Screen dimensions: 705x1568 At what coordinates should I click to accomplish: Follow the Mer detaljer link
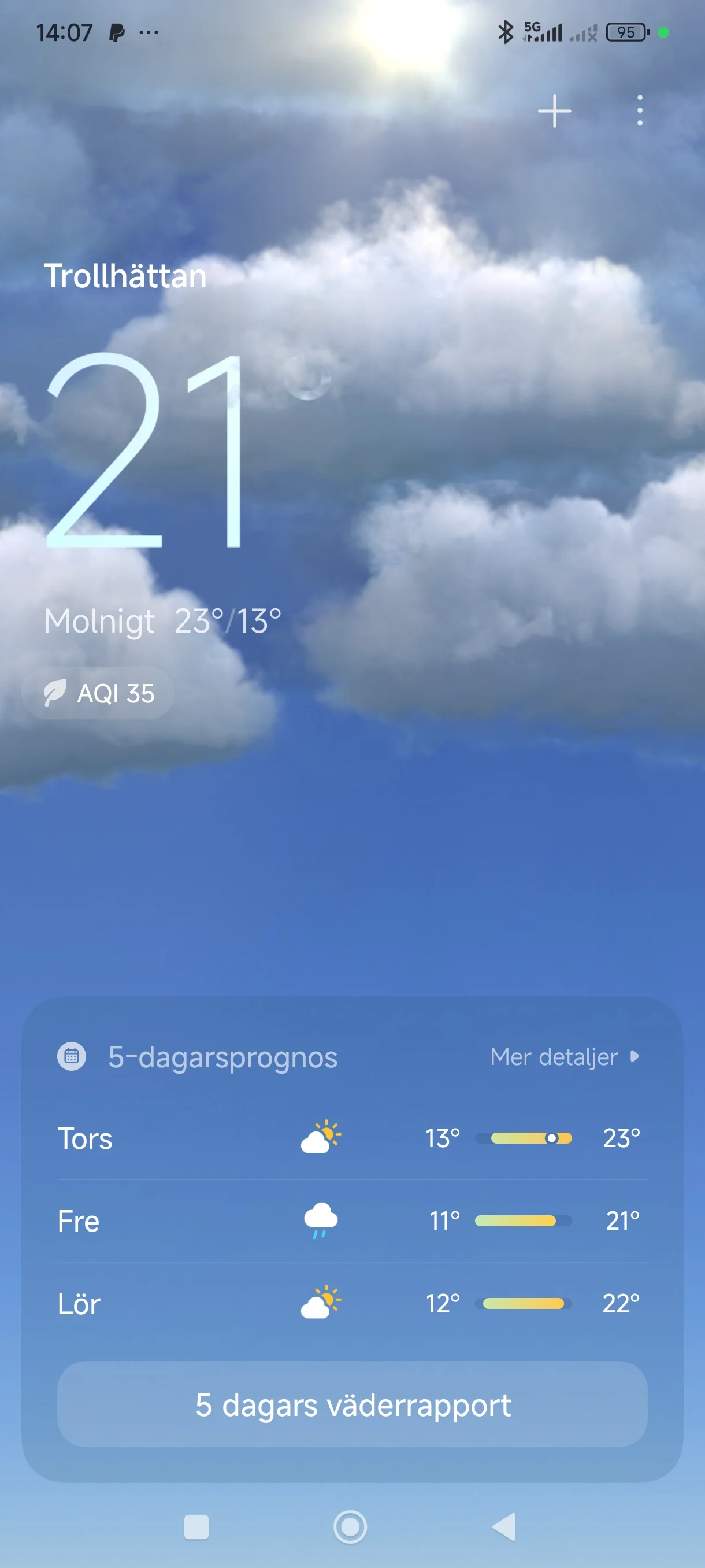click(554, 1057)
